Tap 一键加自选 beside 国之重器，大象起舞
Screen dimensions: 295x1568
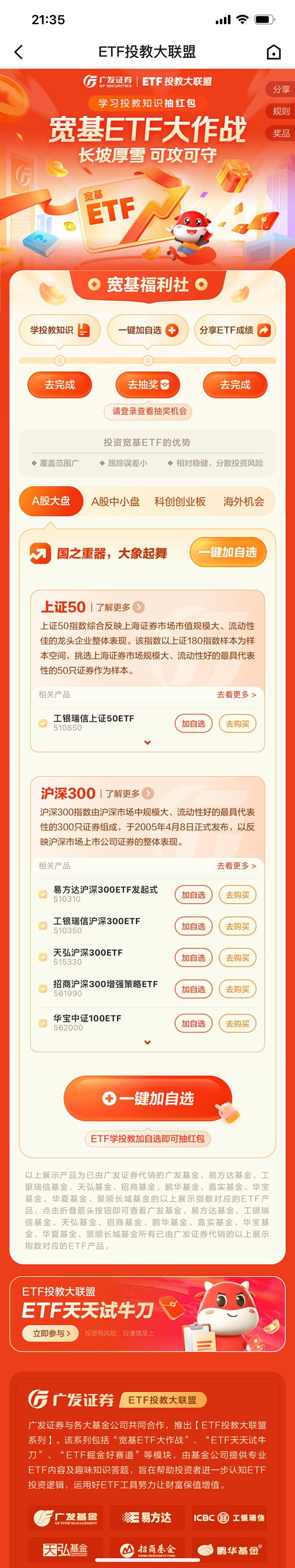228,552
